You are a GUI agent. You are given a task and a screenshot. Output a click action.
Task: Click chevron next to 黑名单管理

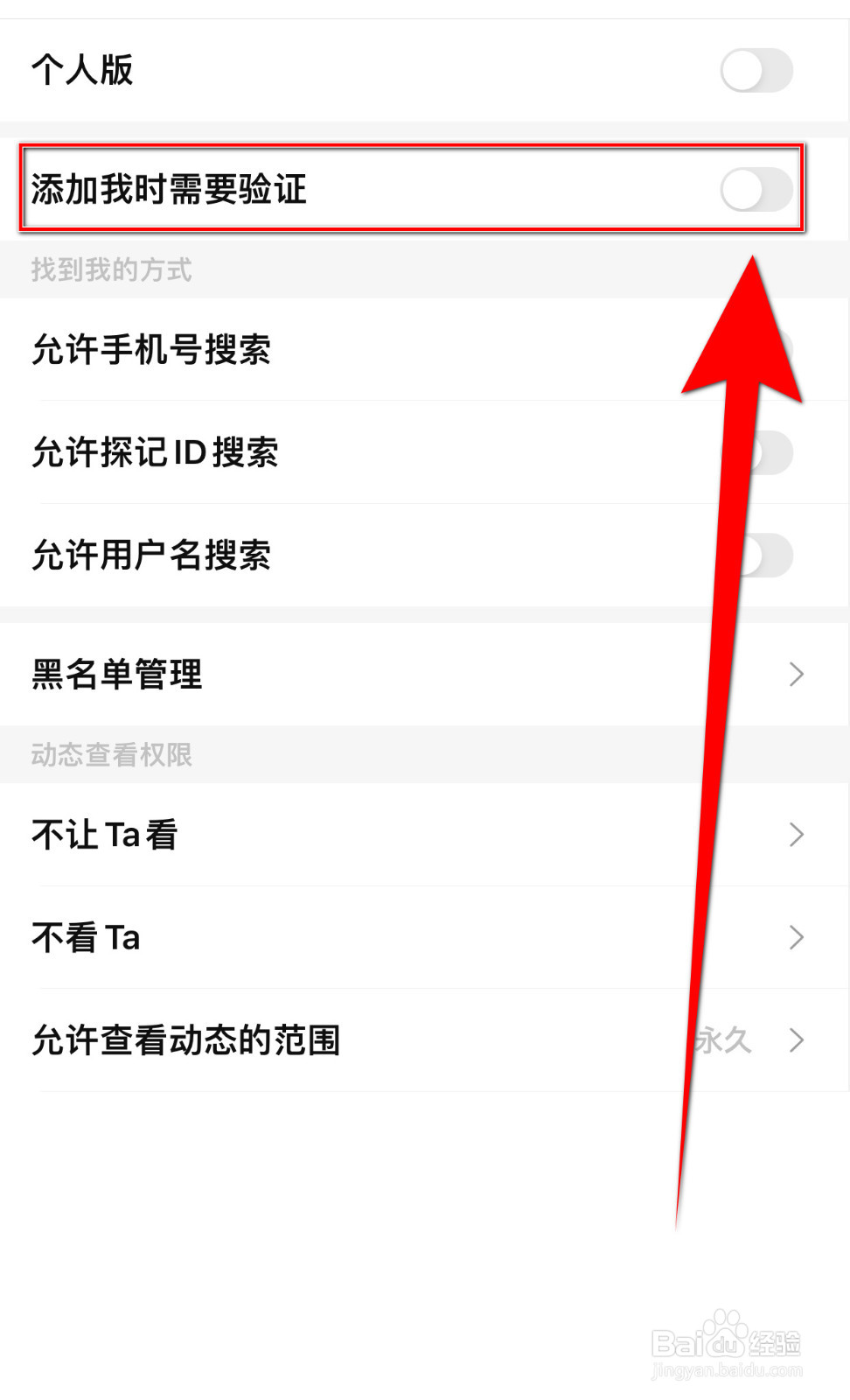pos(796,674)
